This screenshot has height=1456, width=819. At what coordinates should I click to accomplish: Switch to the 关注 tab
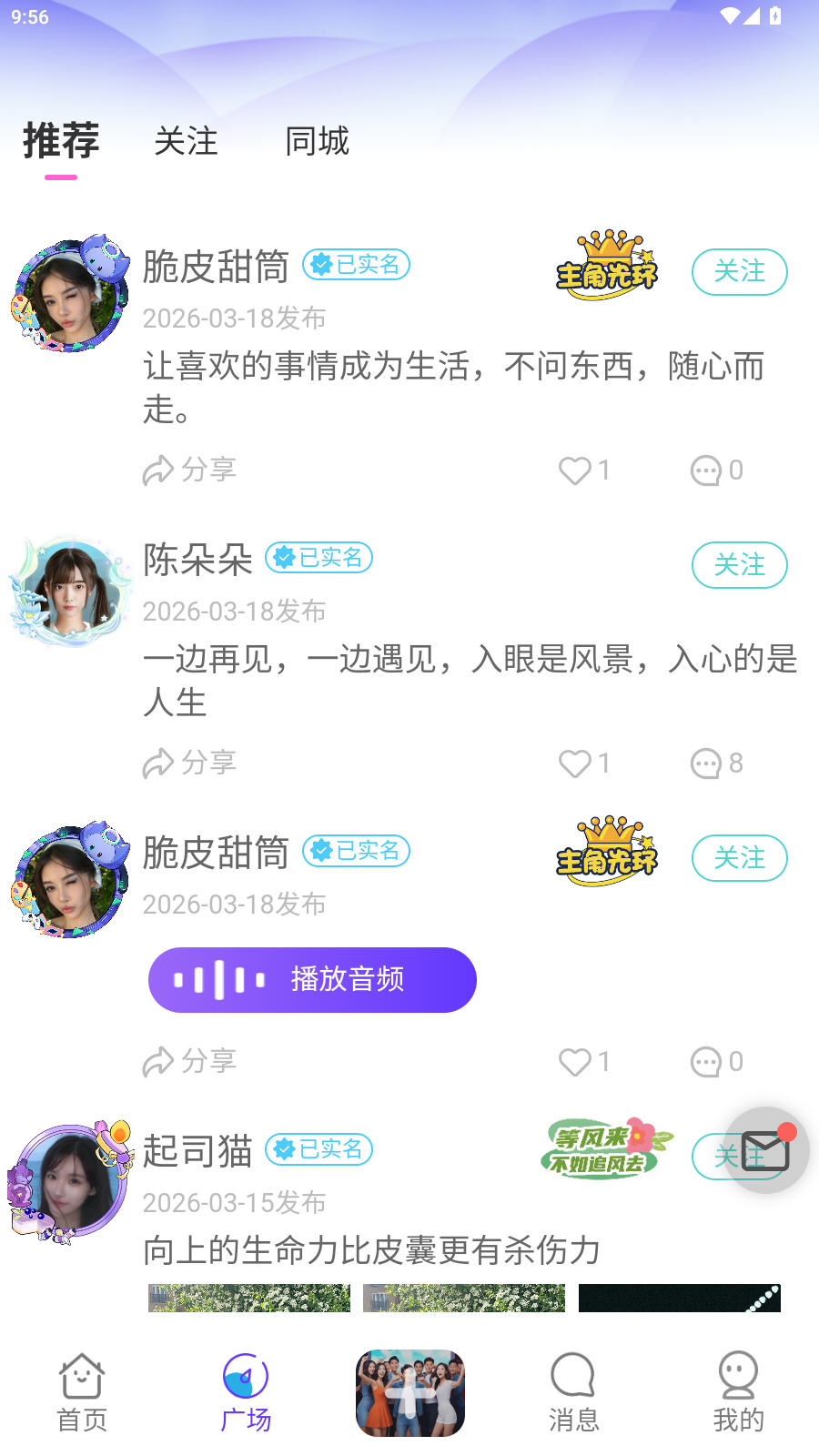click(x=187, y=143)
